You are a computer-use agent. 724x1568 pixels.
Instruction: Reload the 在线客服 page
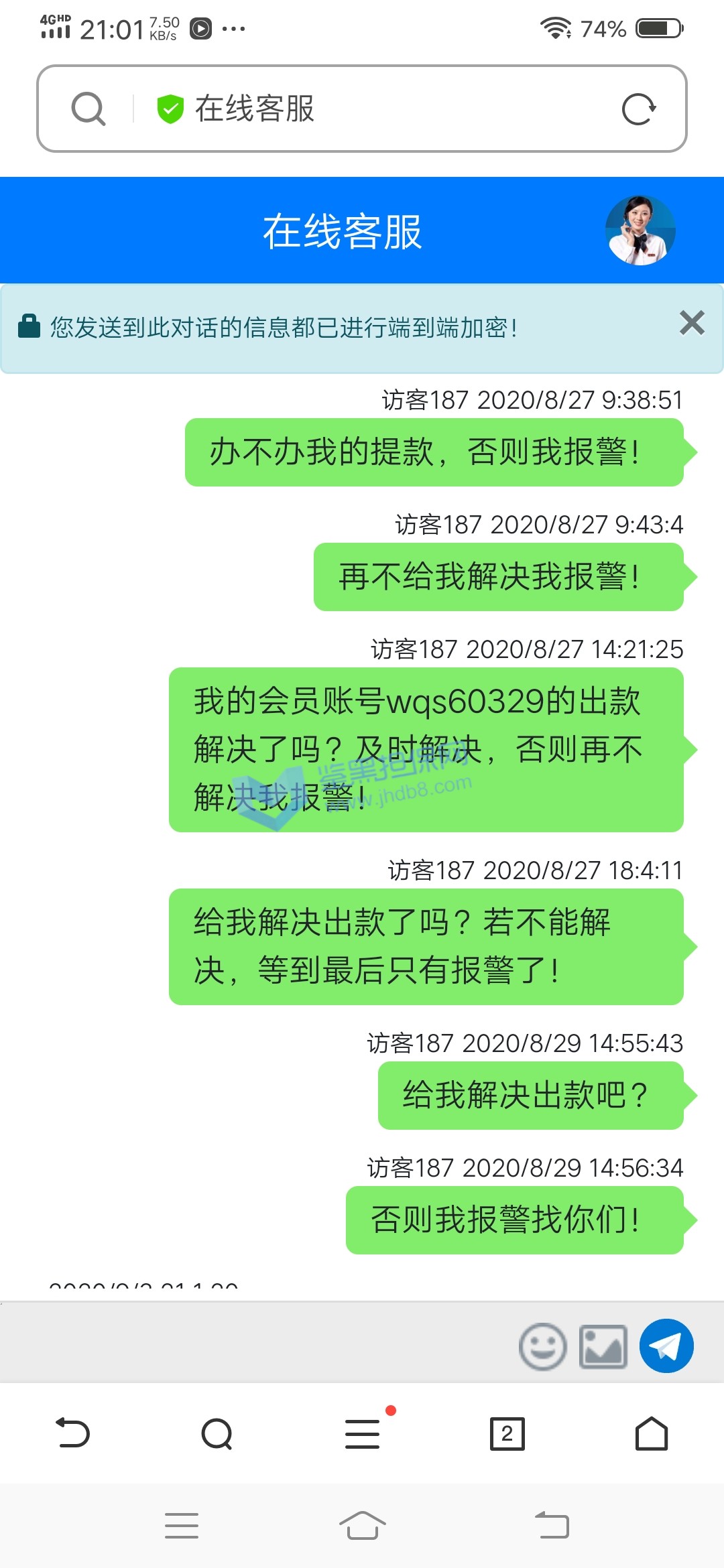click(638, 109)
